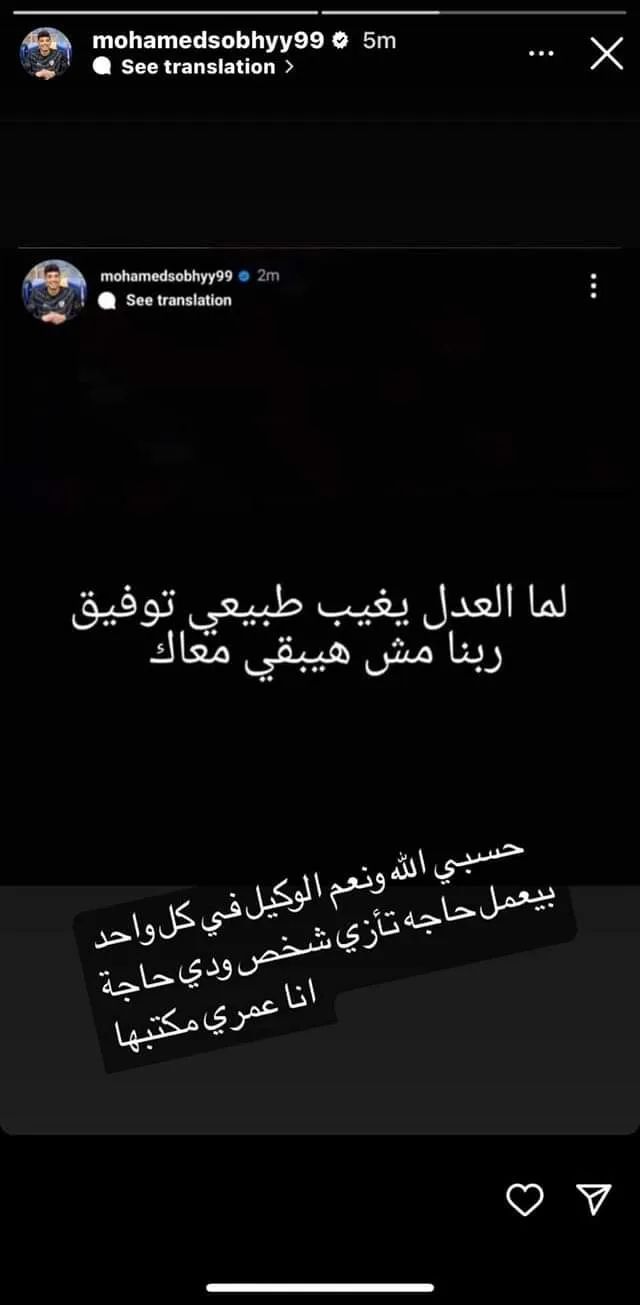Close the story viewer

[606, 53]
